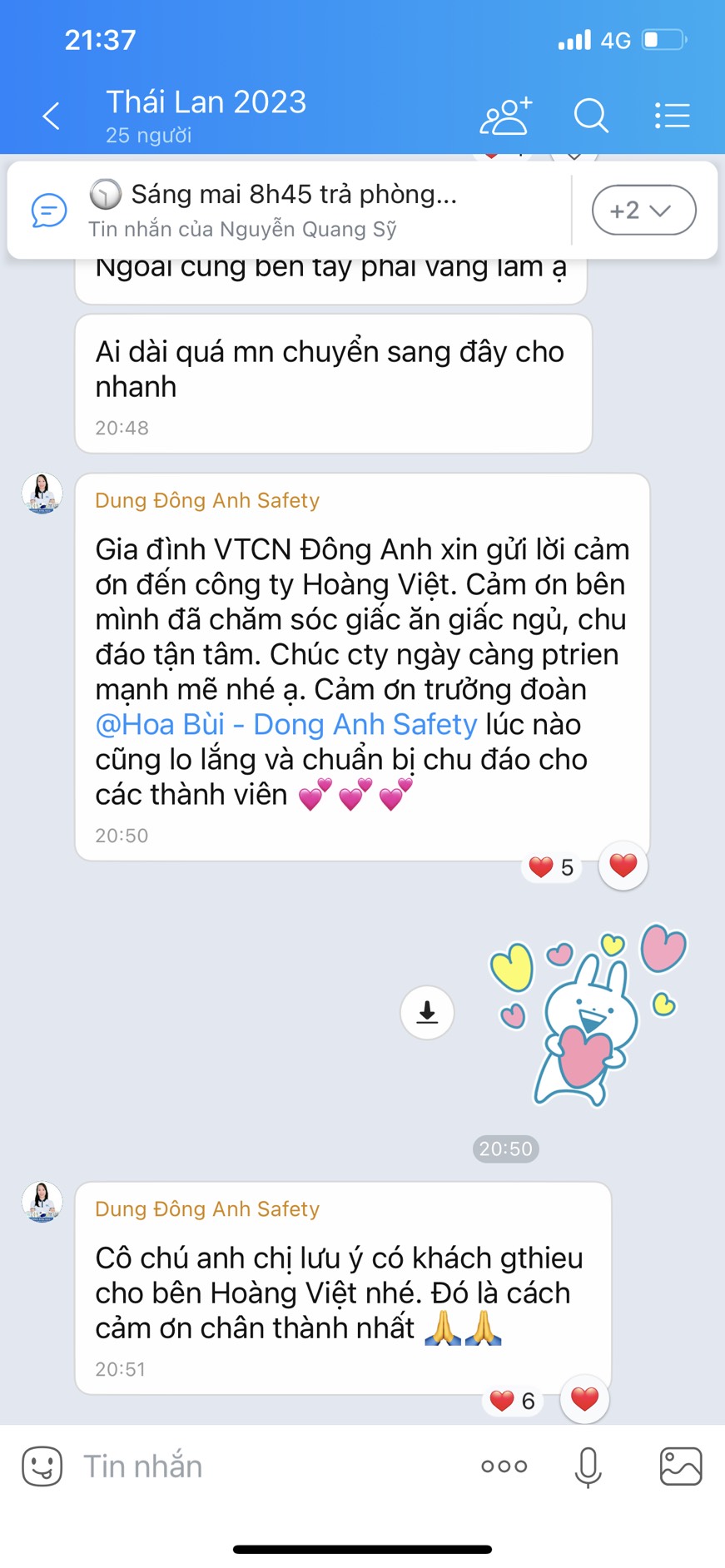Open the group options menu

point(672,116)
